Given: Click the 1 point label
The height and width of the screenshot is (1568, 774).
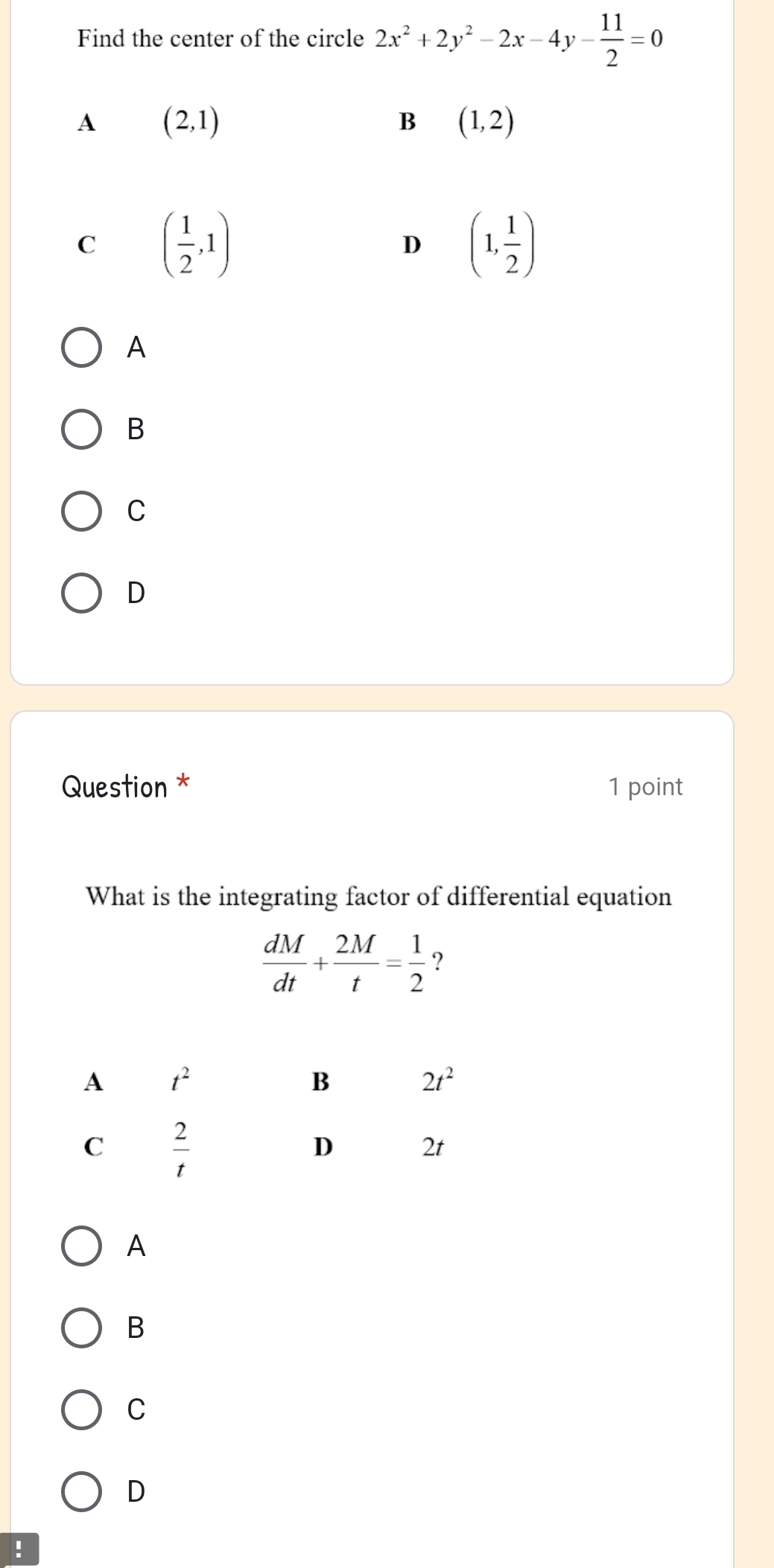Looking at the screenshot, I should (x=645, y=786).
